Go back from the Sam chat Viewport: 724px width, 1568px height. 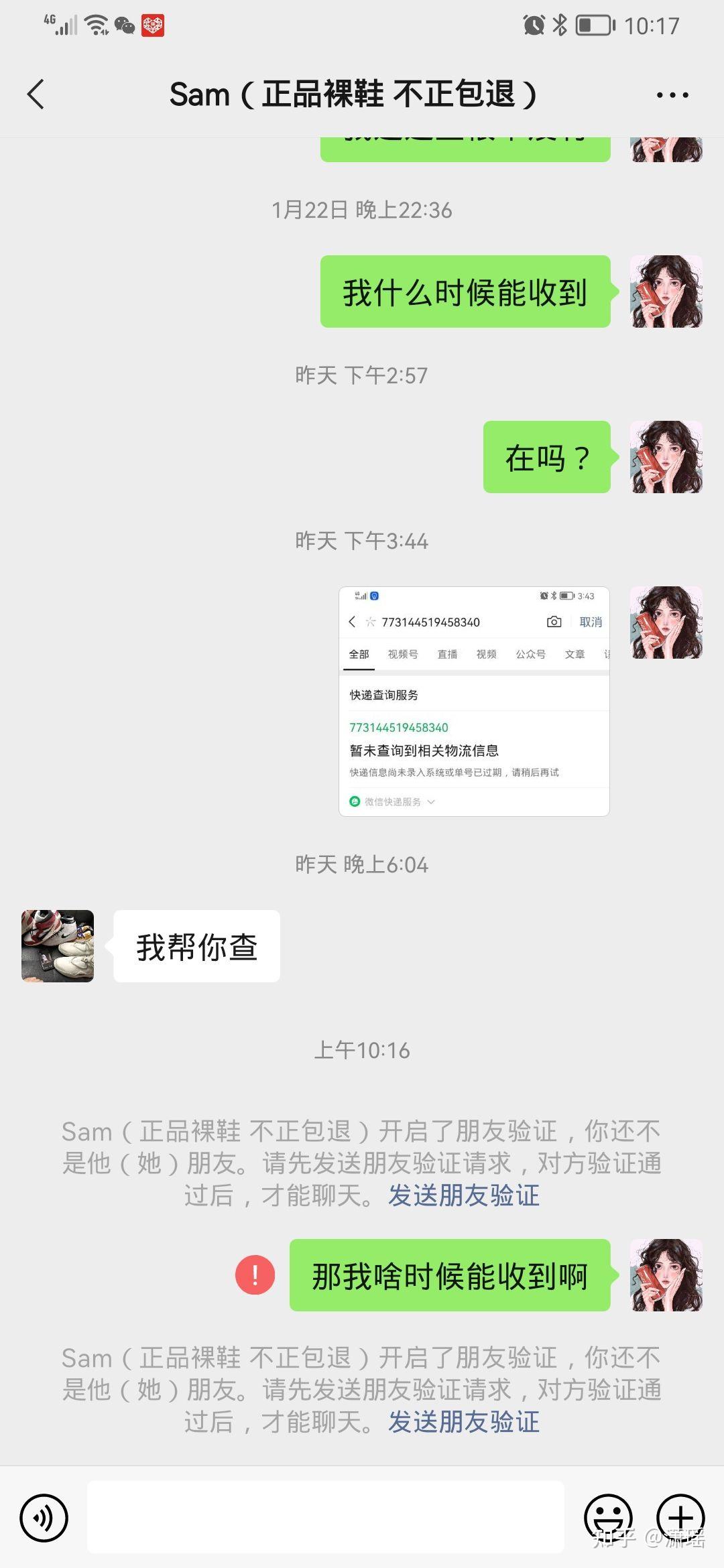(36, 94)
